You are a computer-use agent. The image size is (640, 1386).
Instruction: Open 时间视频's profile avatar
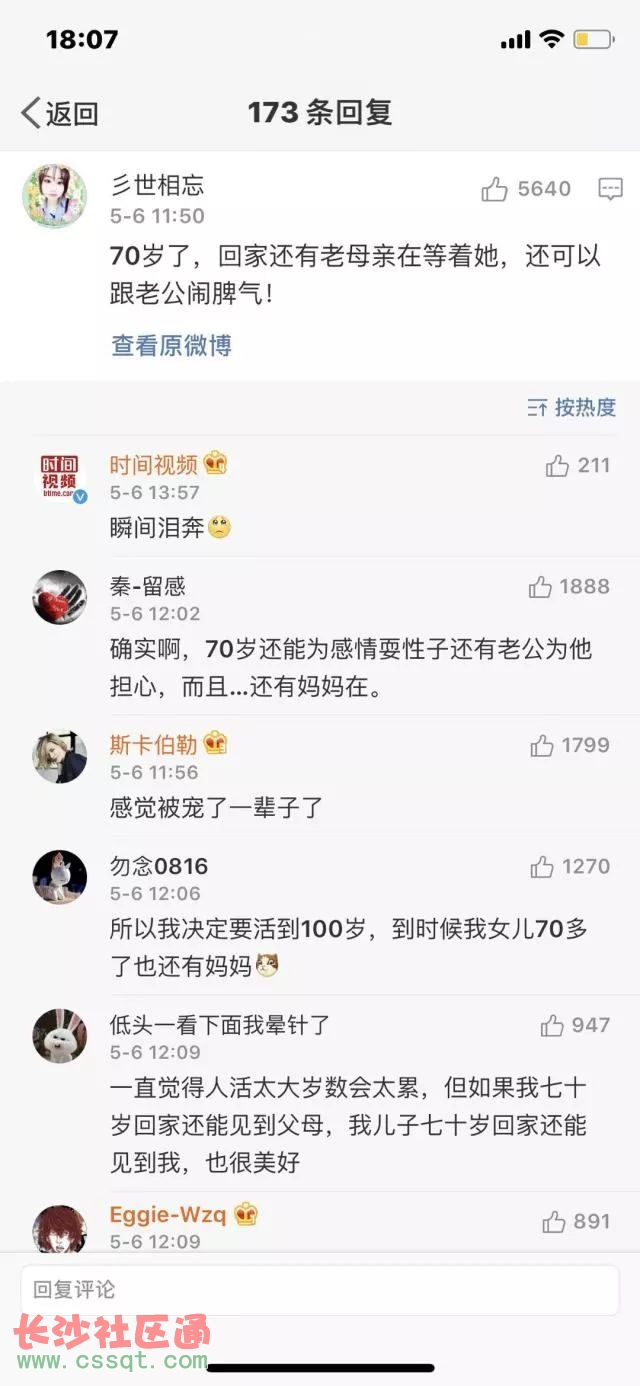pyautogui.click(x=61, y=477)
